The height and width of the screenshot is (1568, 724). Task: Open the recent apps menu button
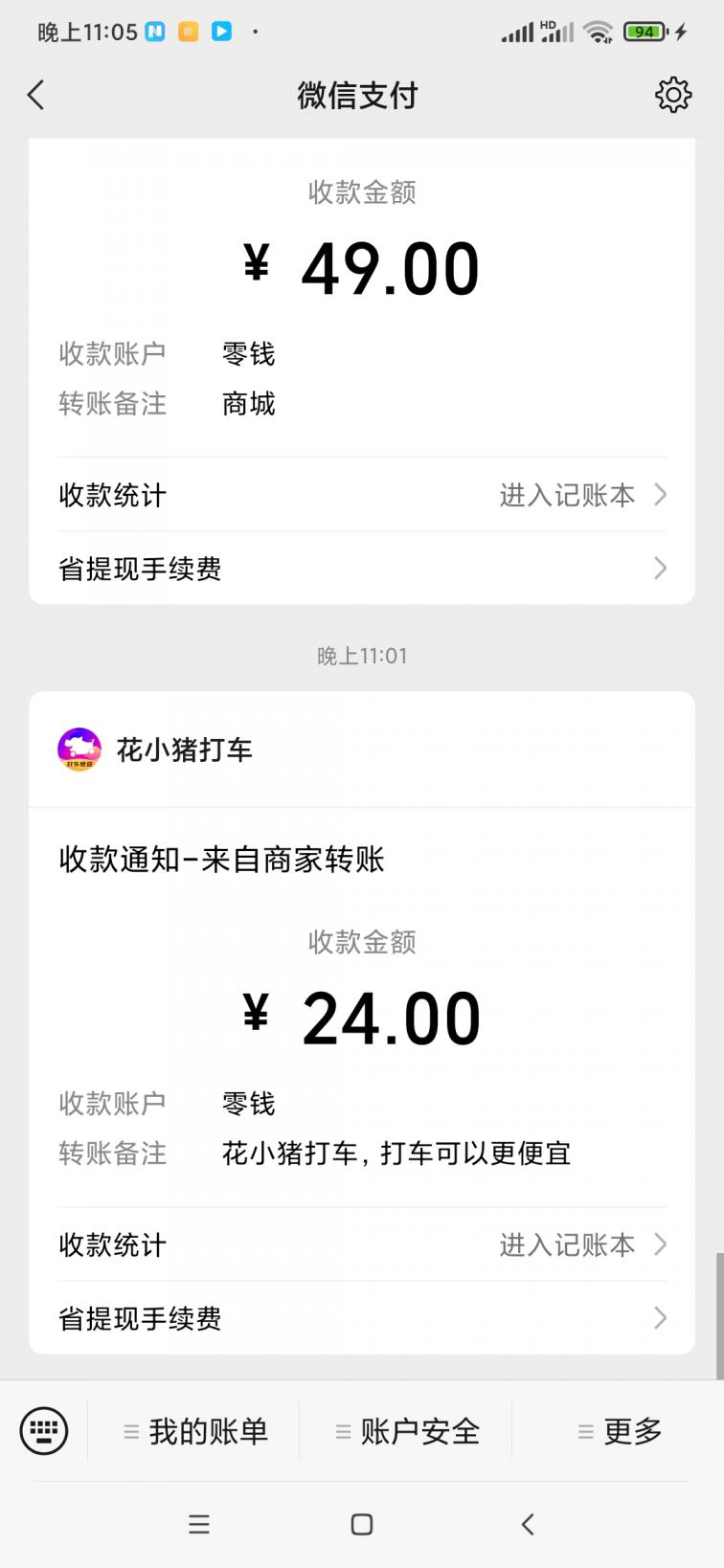pyautogui.click(x=198, y=1524)
